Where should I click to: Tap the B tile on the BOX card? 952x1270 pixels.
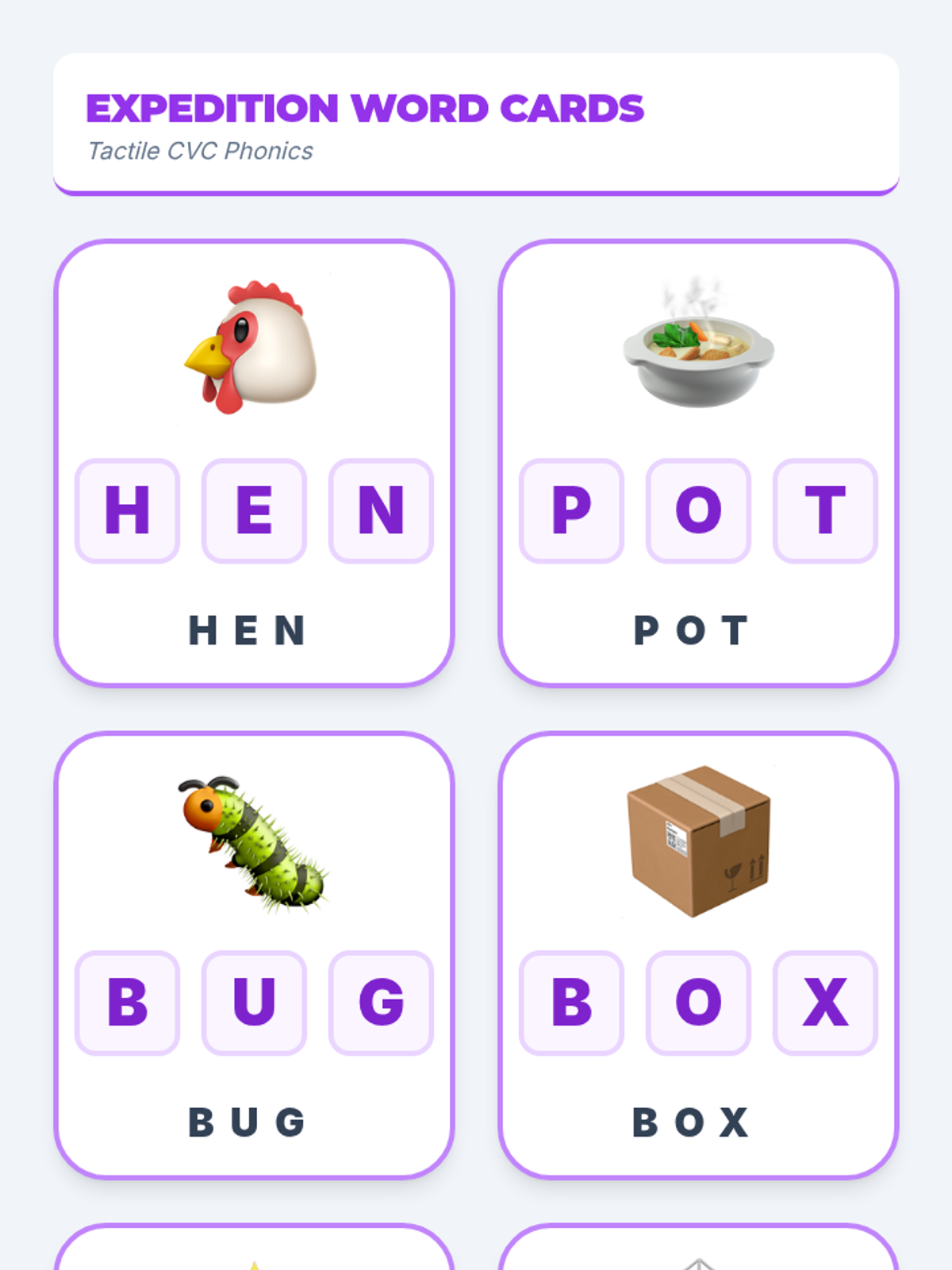(x=571, y=1003)
